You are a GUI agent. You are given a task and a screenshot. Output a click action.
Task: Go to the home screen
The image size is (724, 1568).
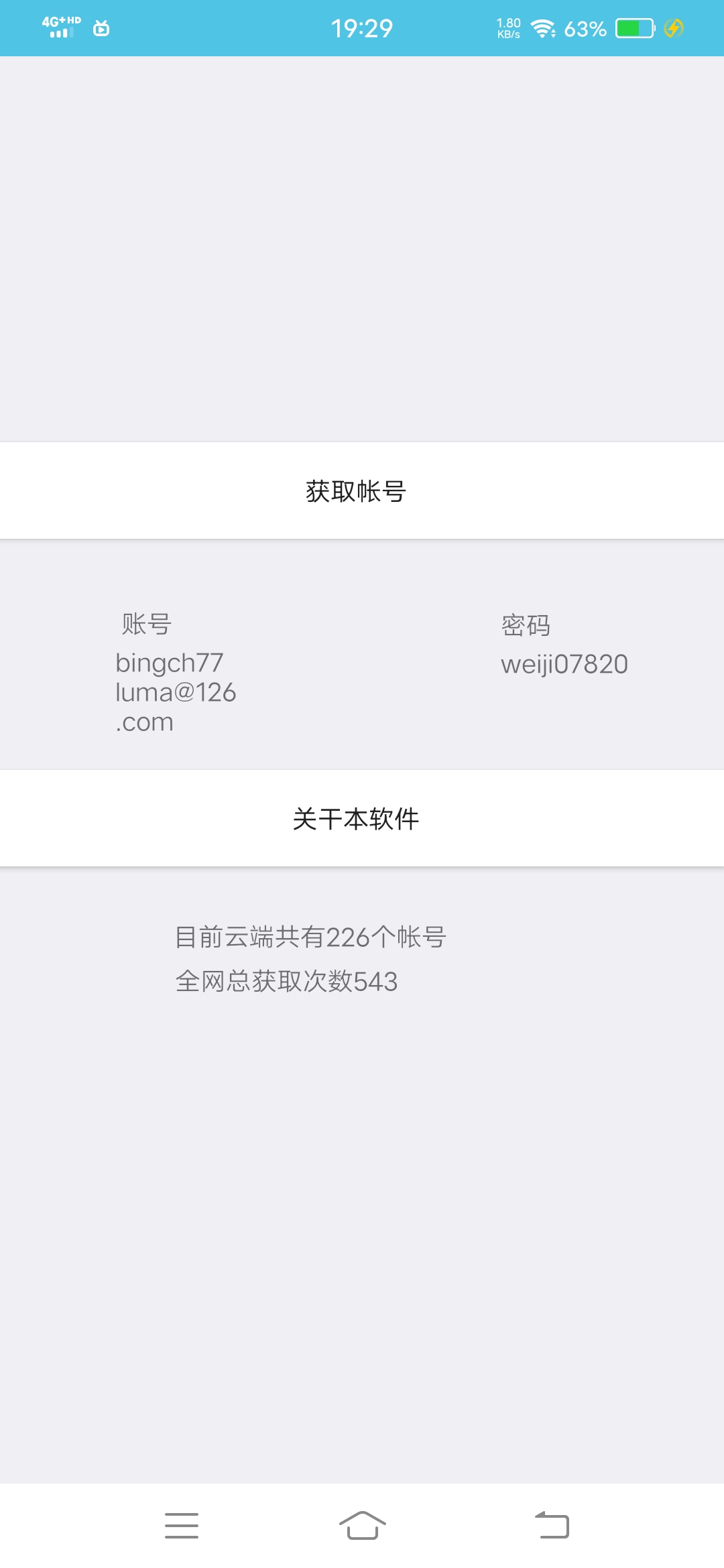click(x=362, y=1525)
